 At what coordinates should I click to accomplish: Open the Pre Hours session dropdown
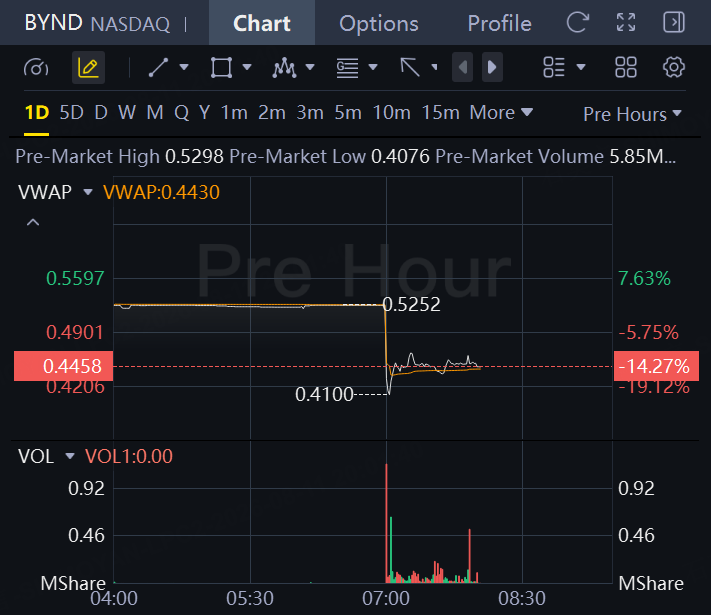click(x=632, y=114)
